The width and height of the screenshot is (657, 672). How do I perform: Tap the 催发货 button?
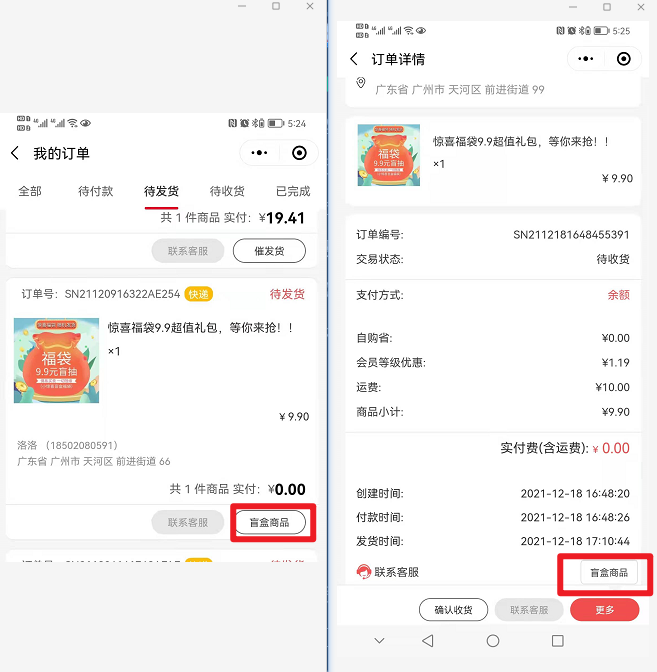269,250
